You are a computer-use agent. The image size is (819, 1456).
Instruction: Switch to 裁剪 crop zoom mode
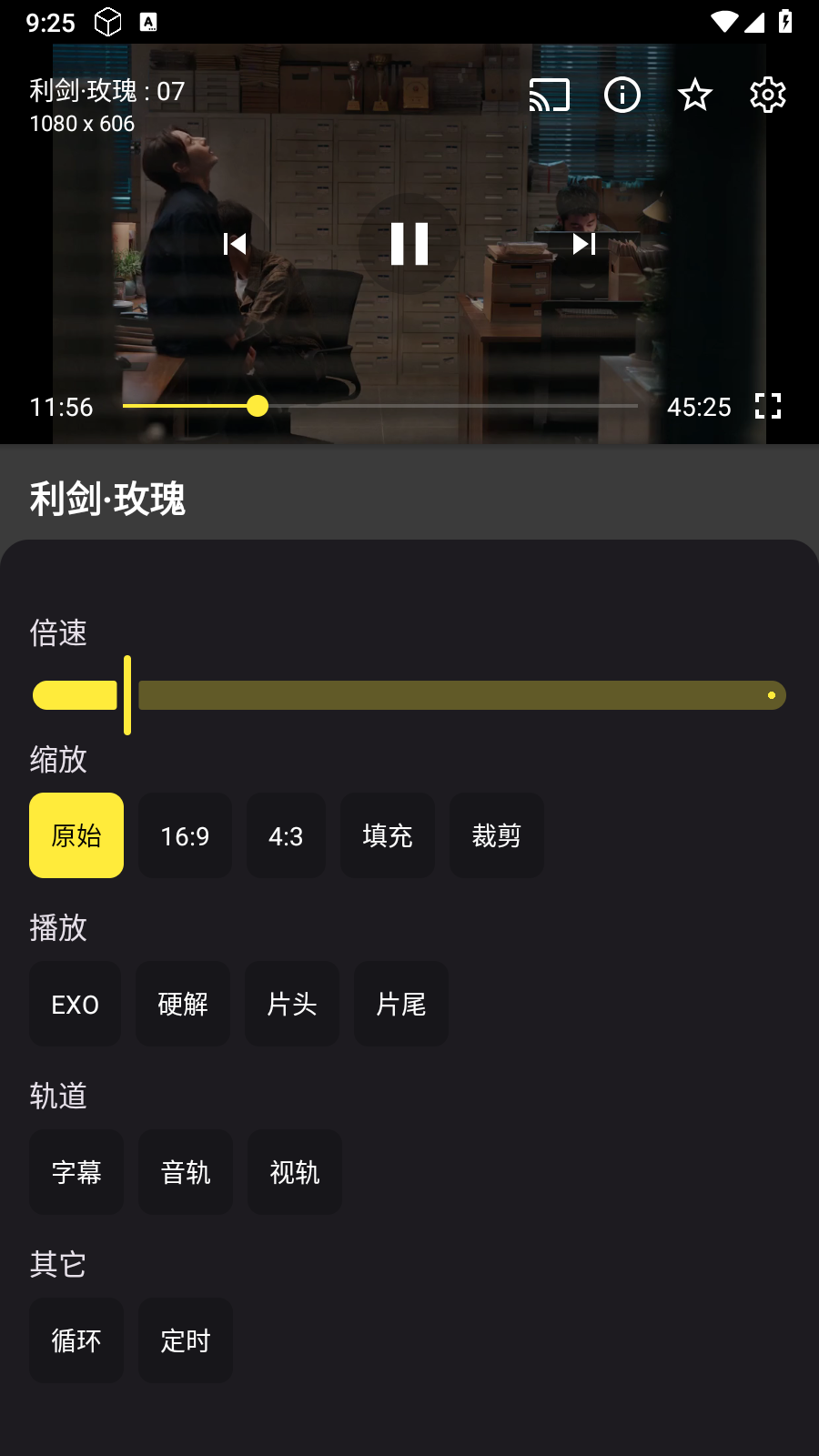pyautogui.click(x=497, y=835)
